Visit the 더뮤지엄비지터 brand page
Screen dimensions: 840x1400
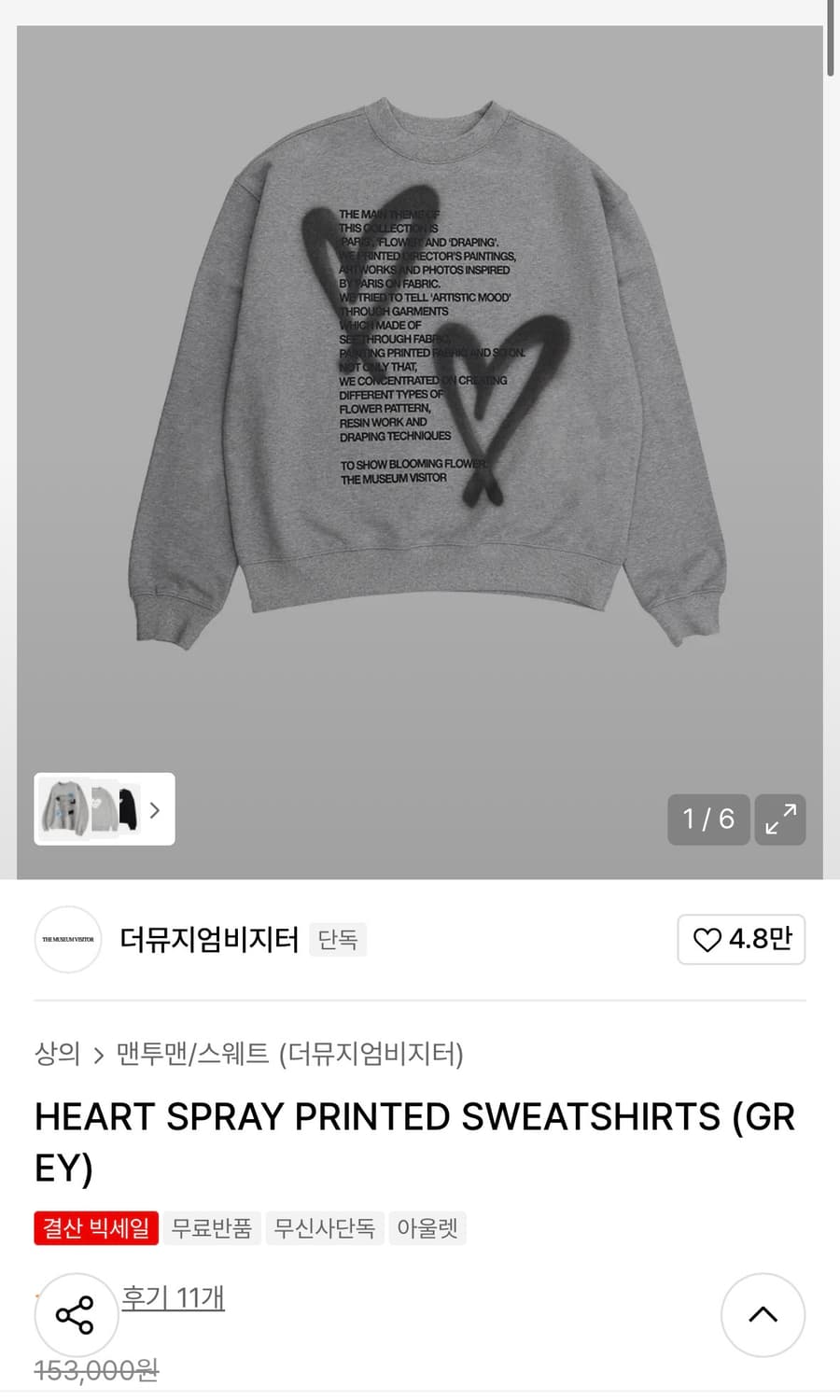pos(210,940)
